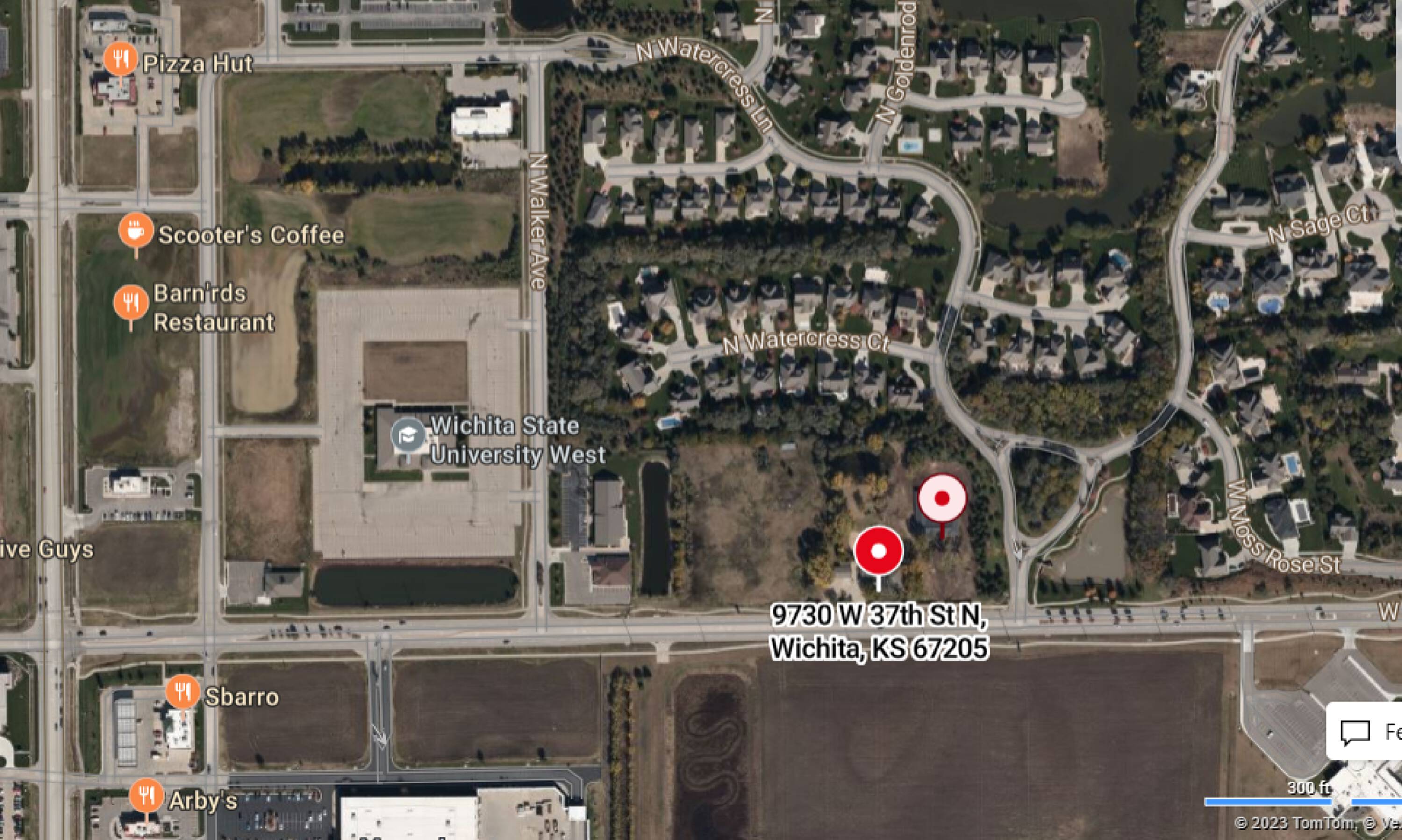Select the Barn'rds Restaurant pin
Screen dimensions: 1402x840
click(x=131, y=303)
